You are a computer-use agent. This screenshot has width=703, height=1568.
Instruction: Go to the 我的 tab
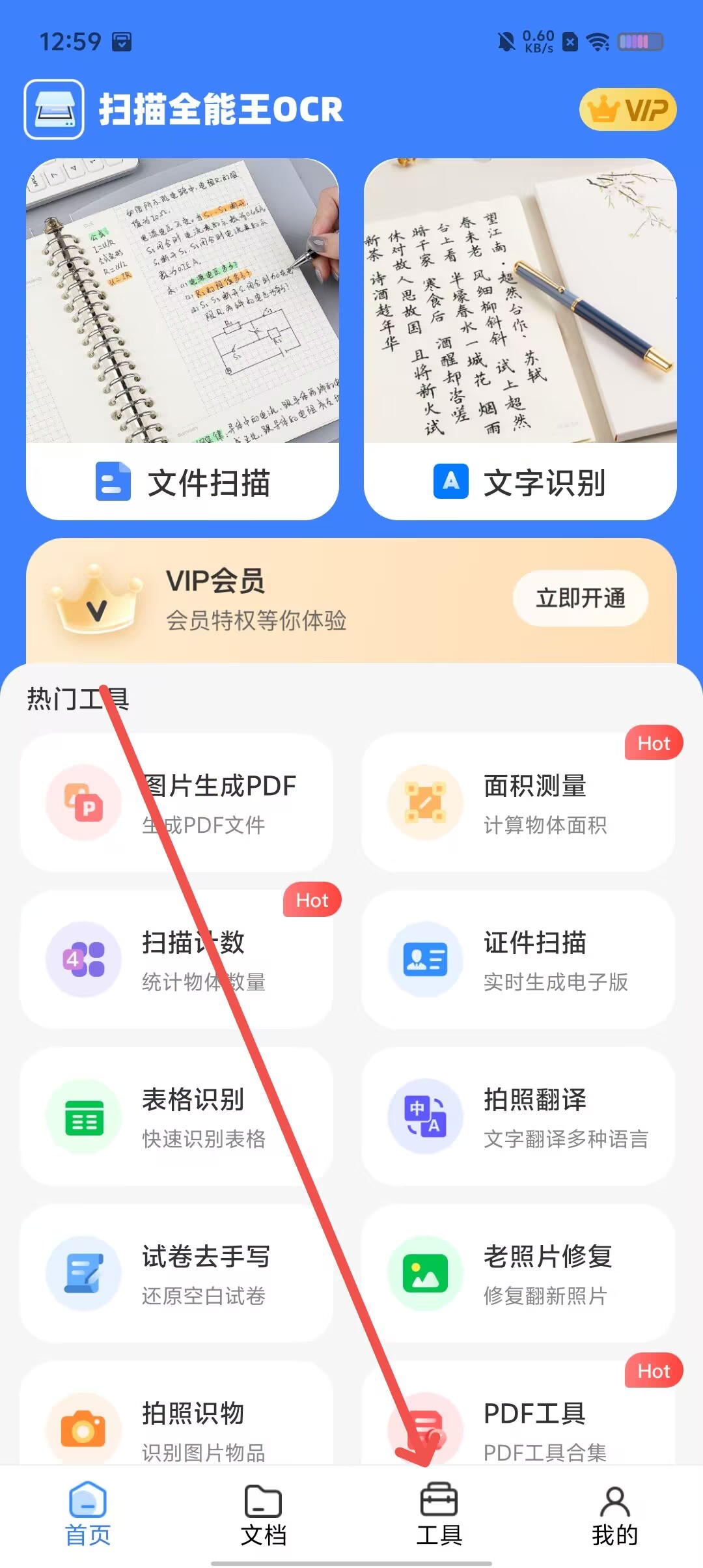[x=614, y=1515]
